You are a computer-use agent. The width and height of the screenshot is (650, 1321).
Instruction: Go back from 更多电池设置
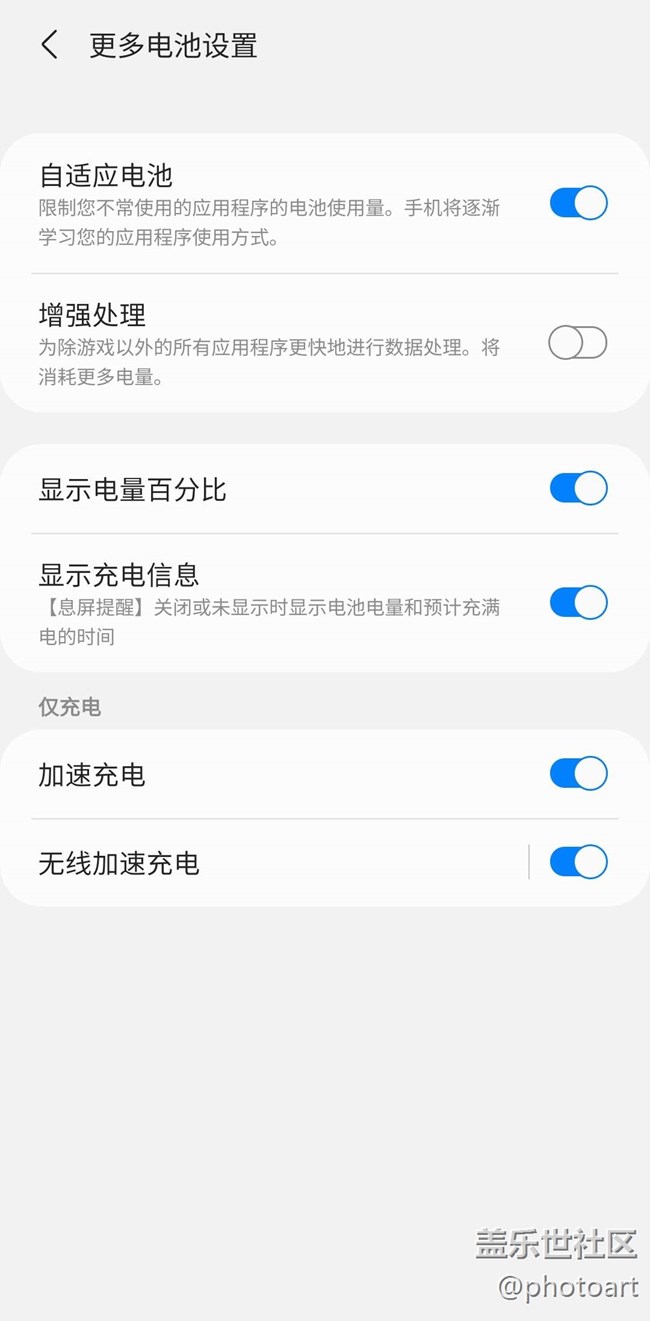(49, 45)
